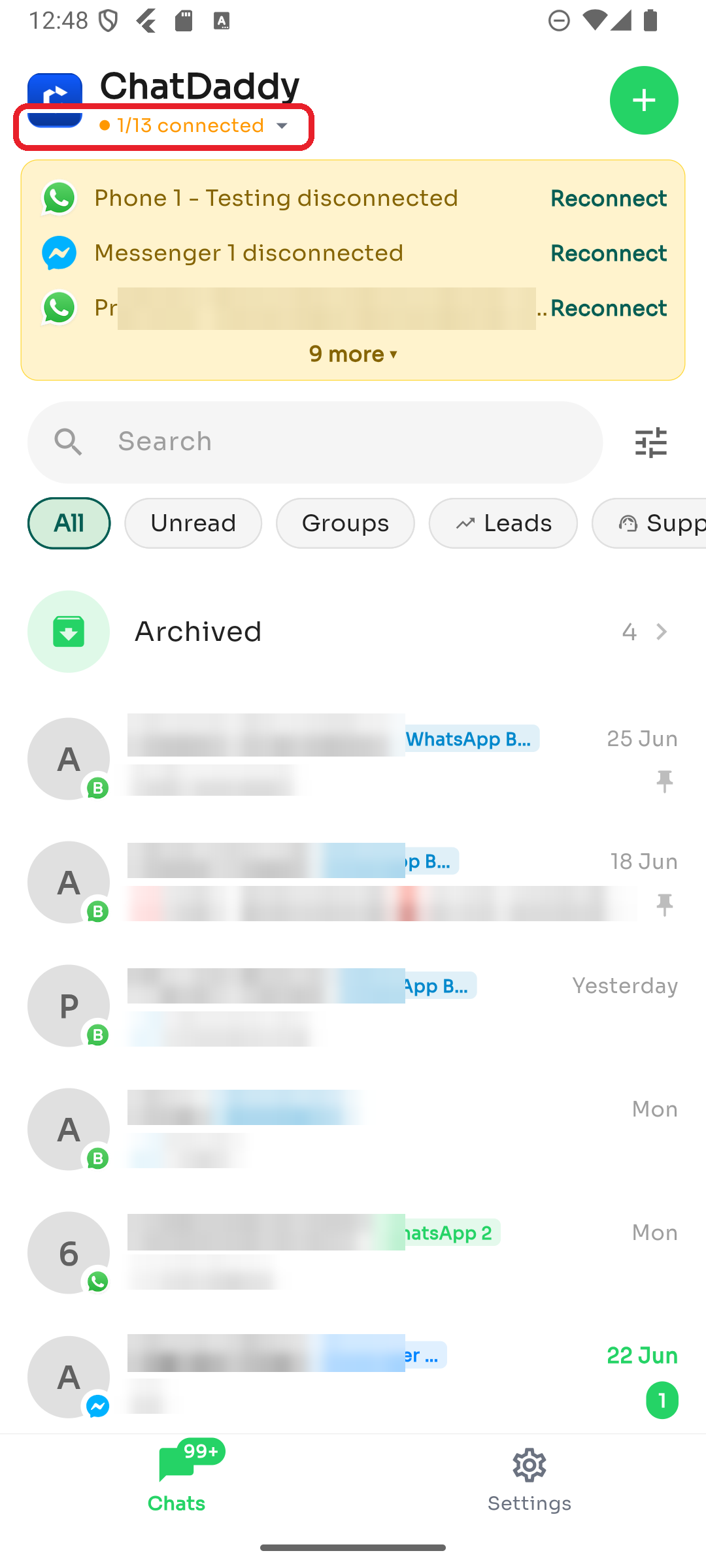Viewport: 706px width, 1568px height.
Task: Expand the 9 more disconnected accounts
Action: [353, 354]
